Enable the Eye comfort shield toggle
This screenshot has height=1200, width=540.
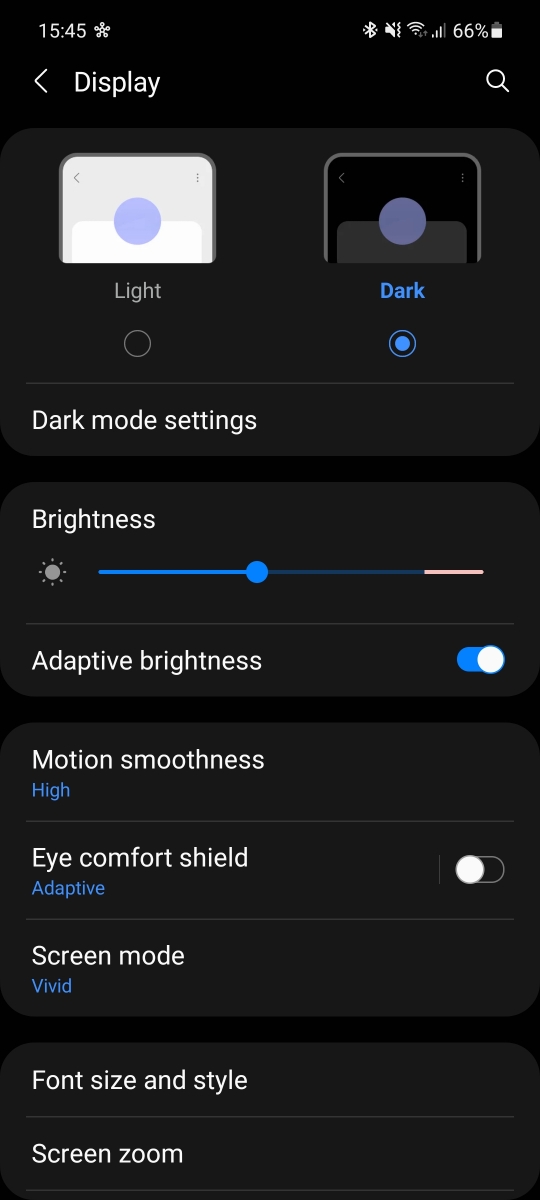pyautogui.click(x=480, y=870)
